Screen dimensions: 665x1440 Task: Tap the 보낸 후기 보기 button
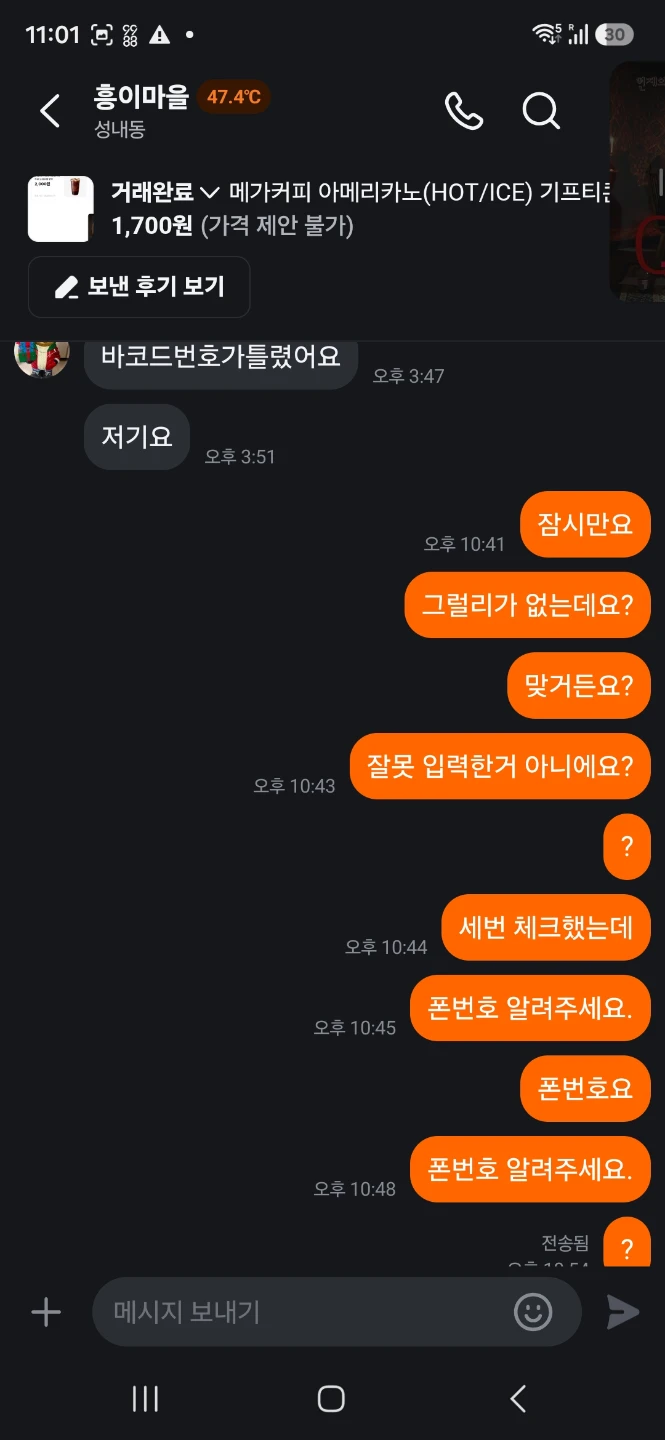(x=139, y=287)
